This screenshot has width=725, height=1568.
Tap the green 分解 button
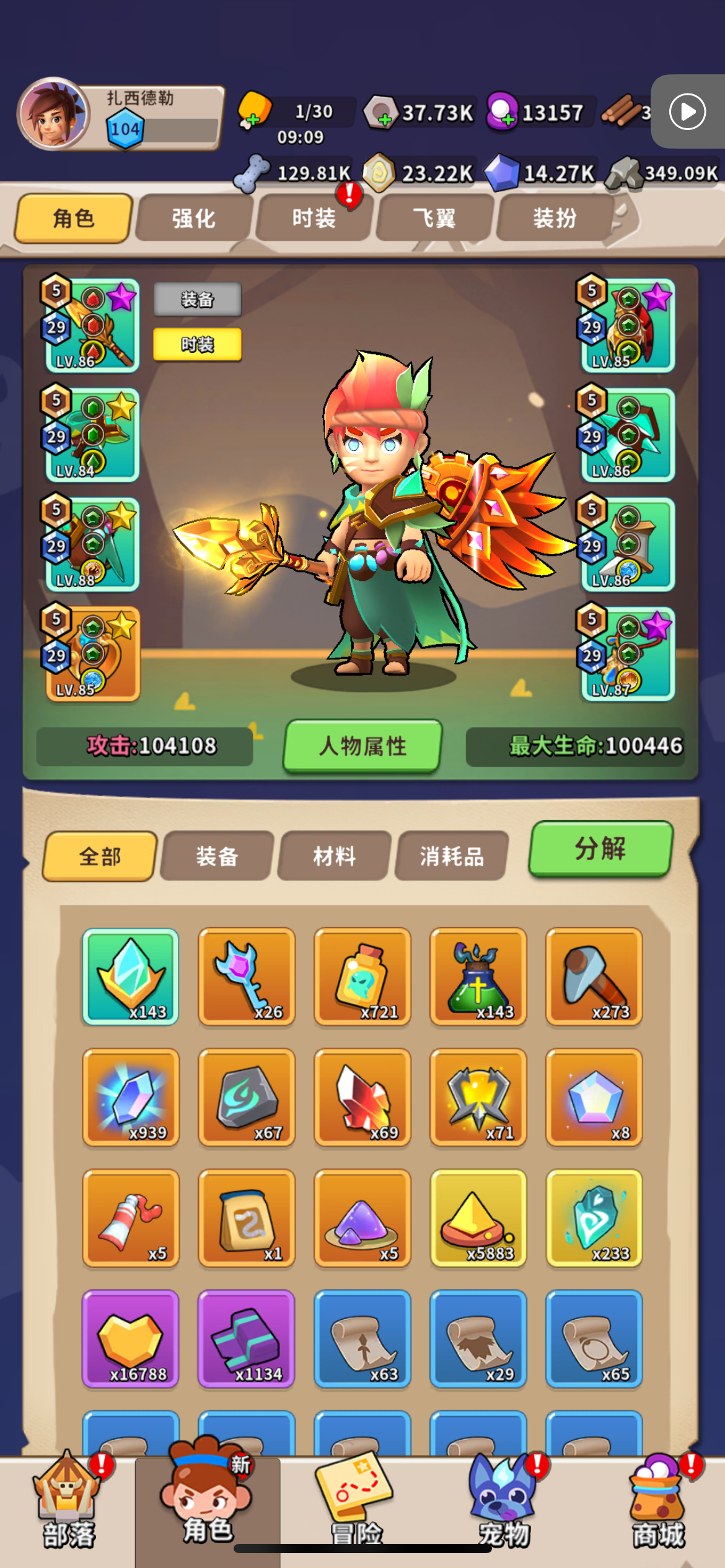(x=600, y=848)
